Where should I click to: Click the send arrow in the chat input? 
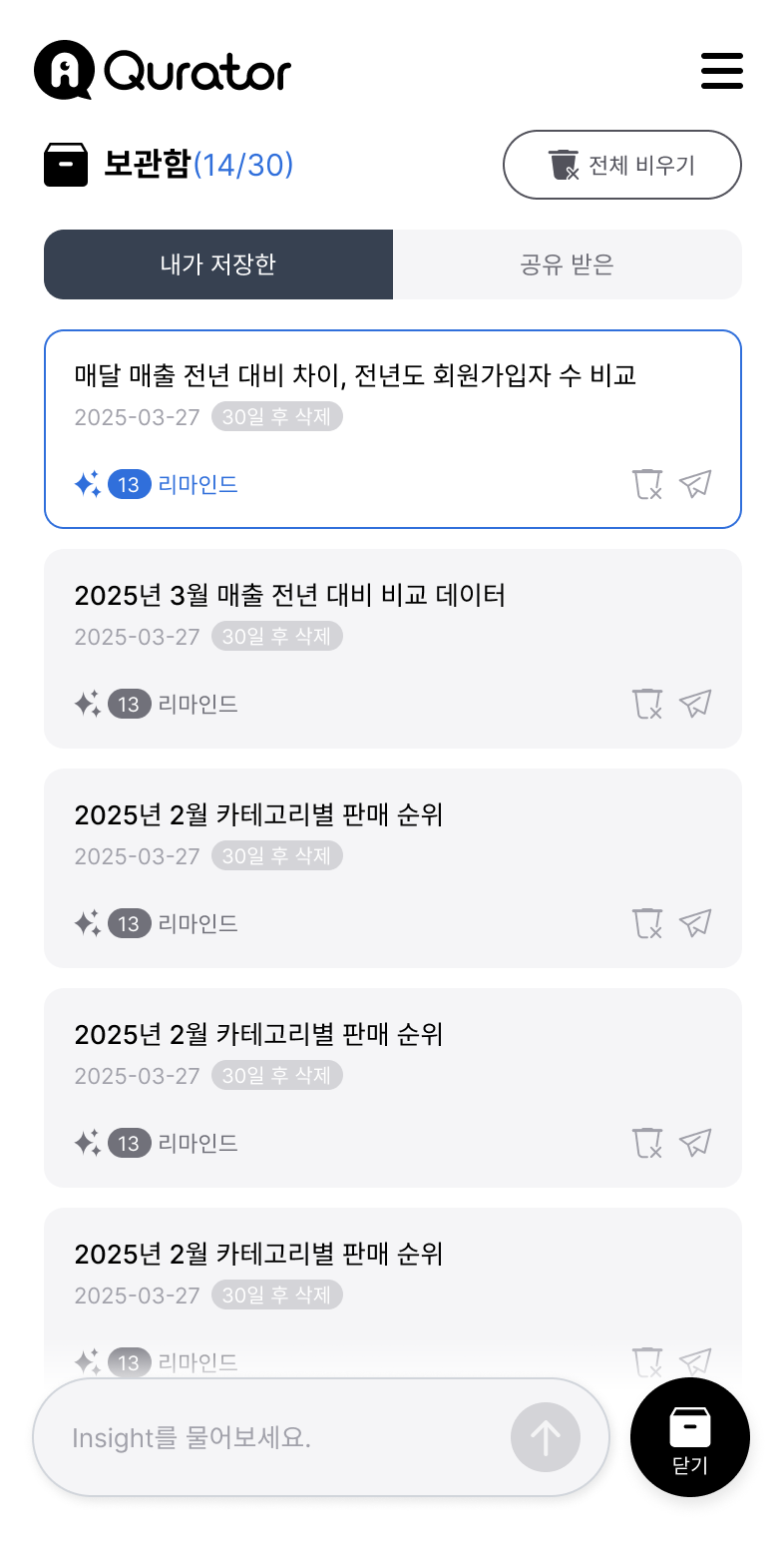tap(545, 1437)
